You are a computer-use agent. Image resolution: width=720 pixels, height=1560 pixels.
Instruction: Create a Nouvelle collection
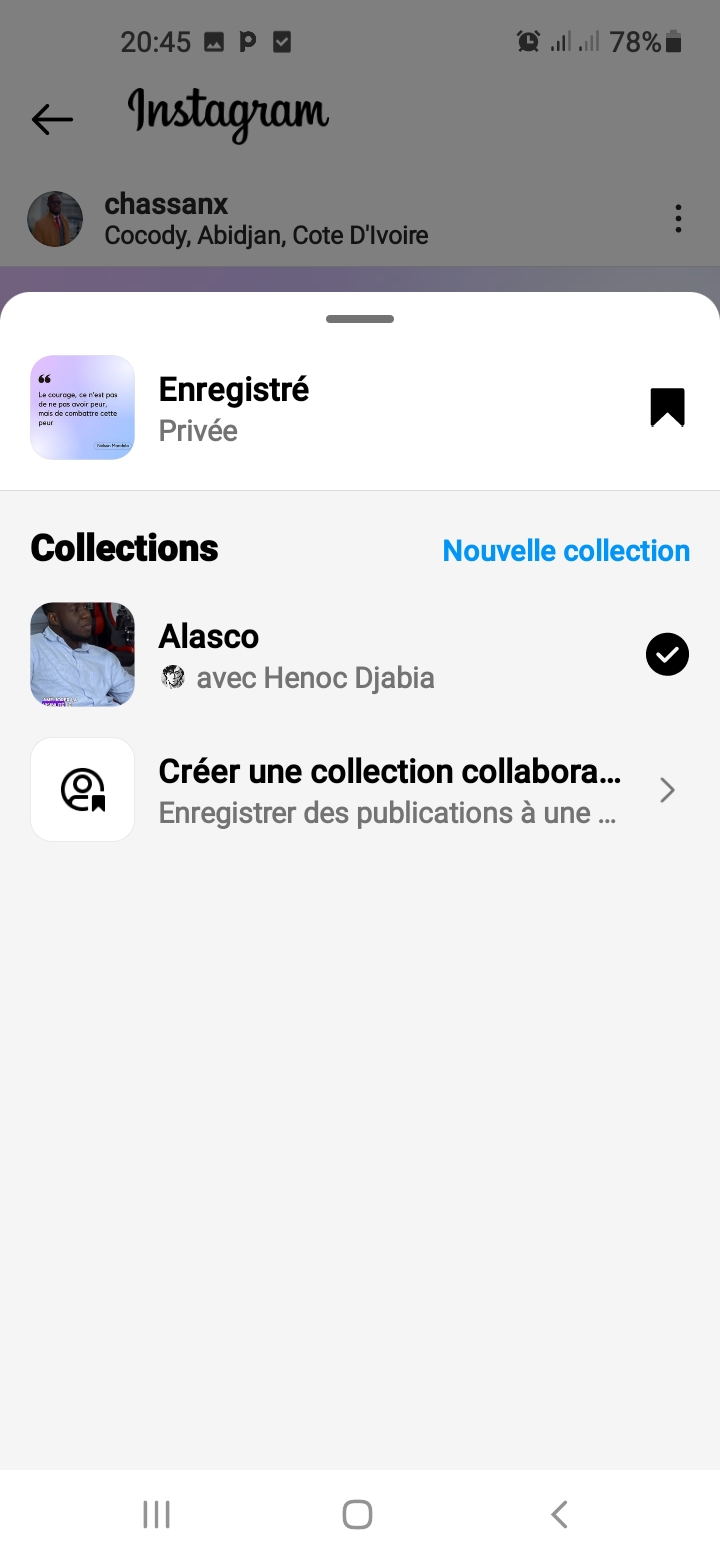click(x=566, y=551)
